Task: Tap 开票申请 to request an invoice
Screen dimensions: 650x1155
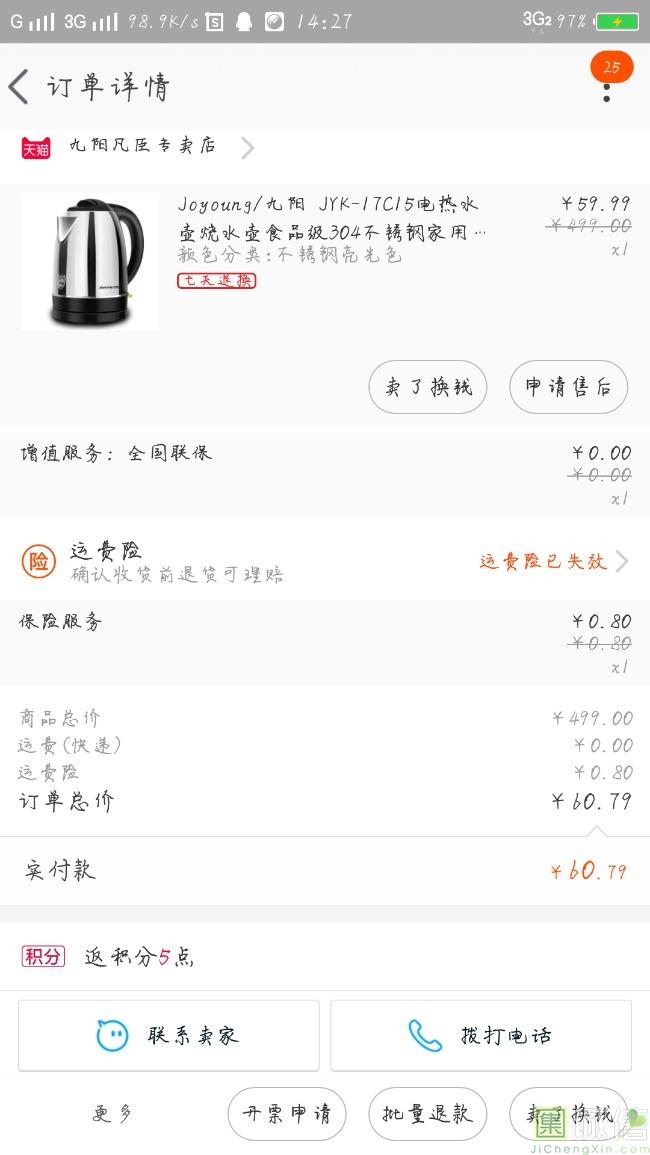Action: (x=287, y=1113)
